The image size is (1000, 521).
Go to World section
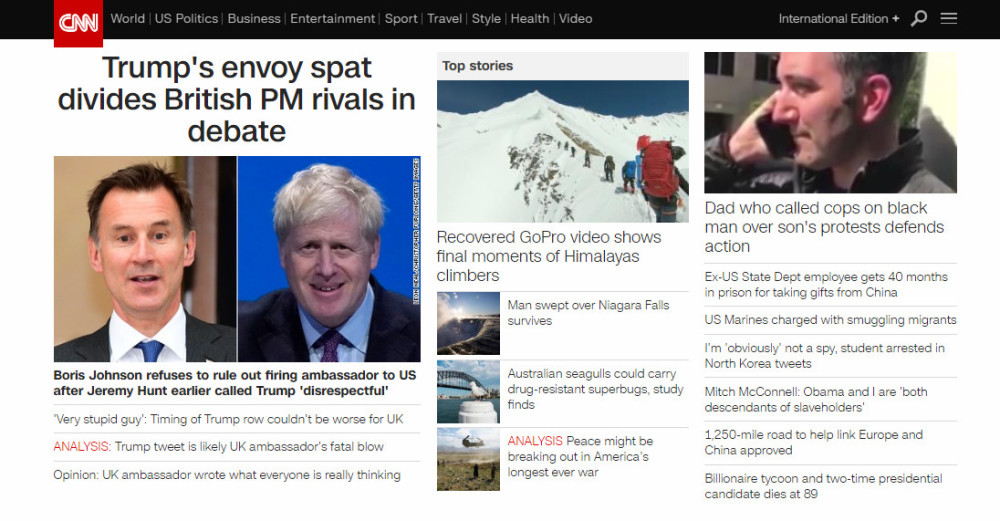(127, 18)
